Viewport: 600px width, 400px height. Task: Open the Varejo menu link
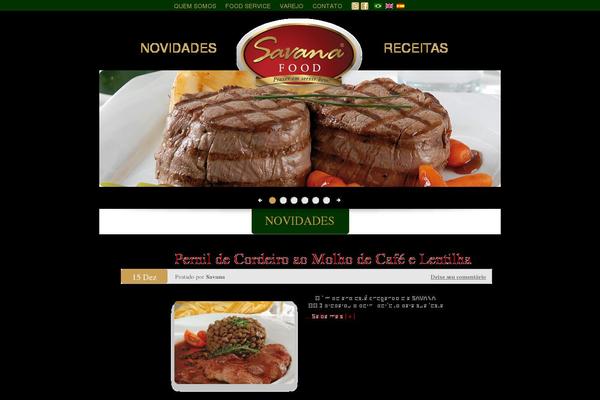click(291, 6)
